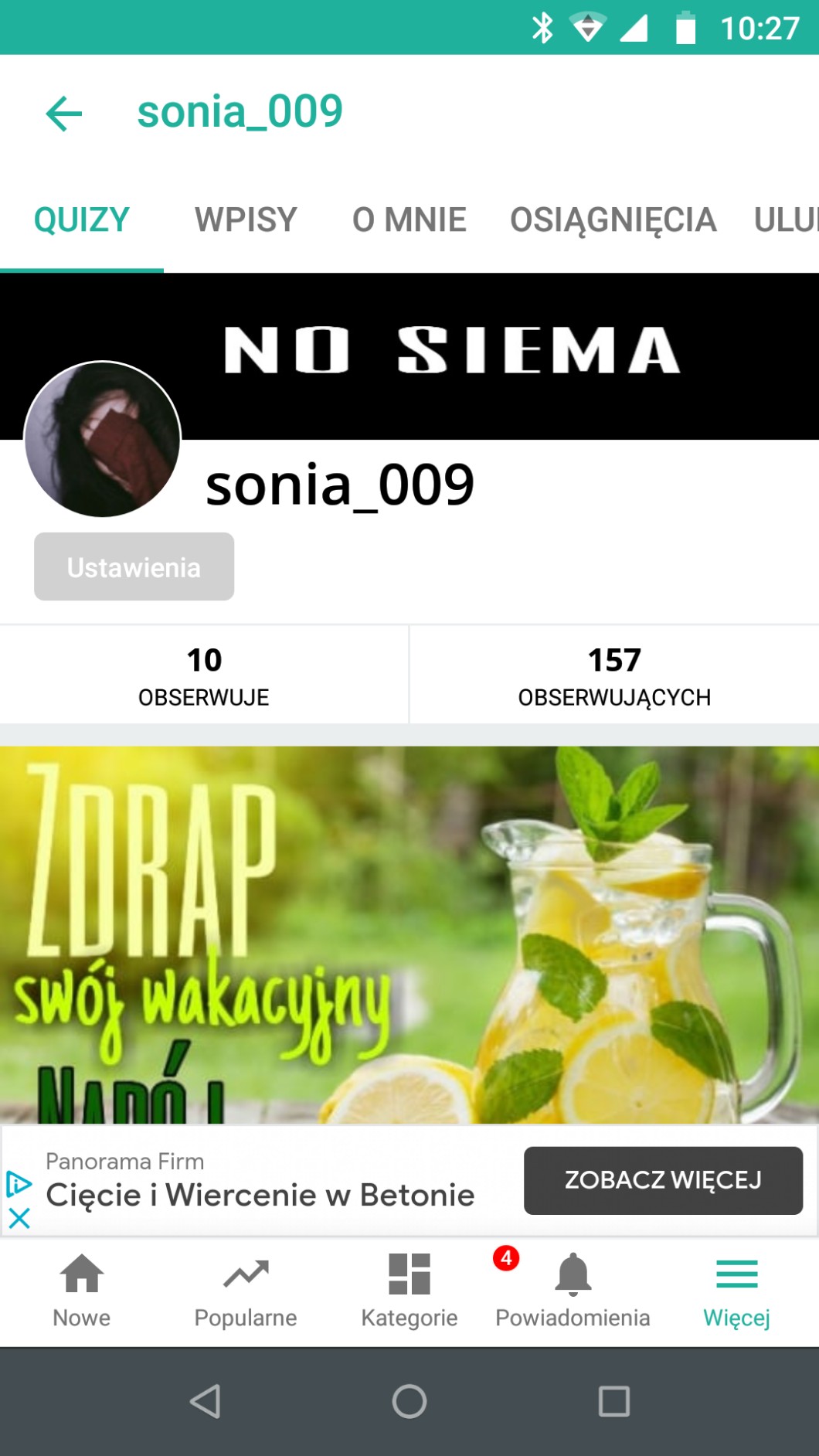View the 10 OBSERWUJE list
This screenshot has width=819, height=1456.
204,675
